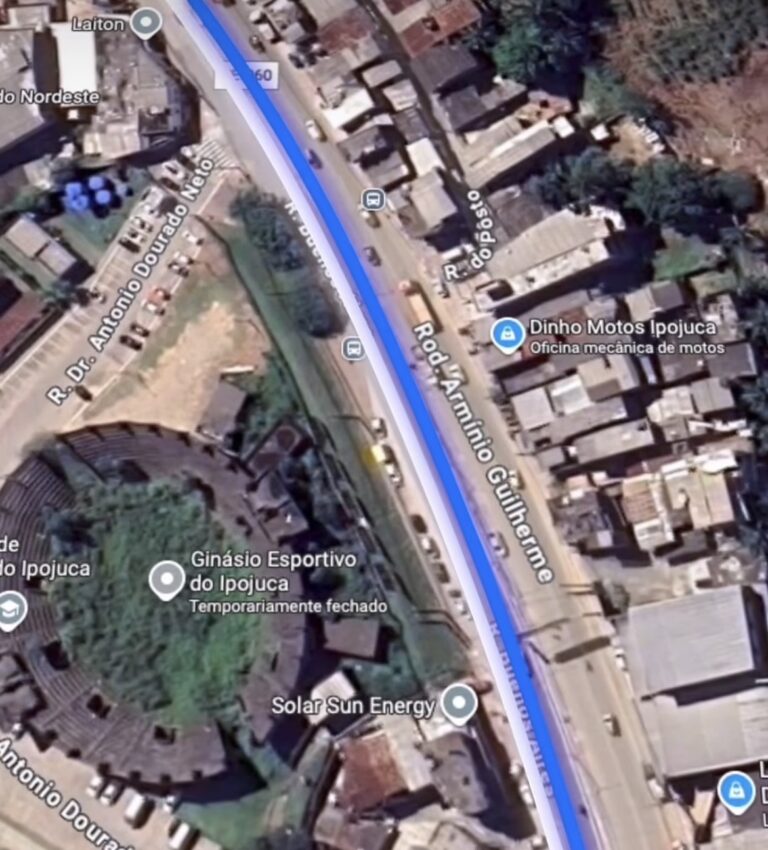
Task: Open the Solar Sun Energy marker
Action: [x=459, y=703]
